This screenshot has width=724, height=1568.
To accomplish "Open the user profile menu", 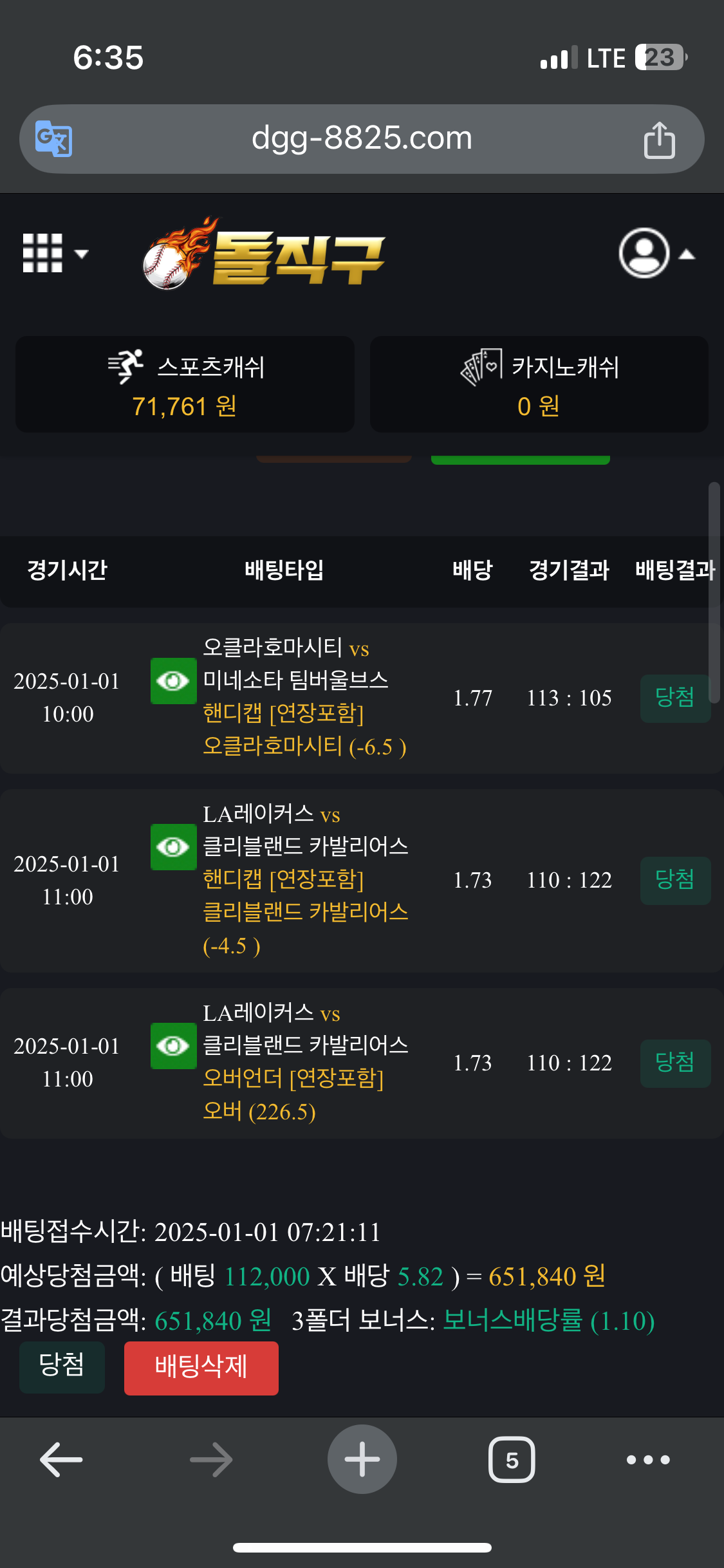I will pyautogui.click(x=655, y=253).
